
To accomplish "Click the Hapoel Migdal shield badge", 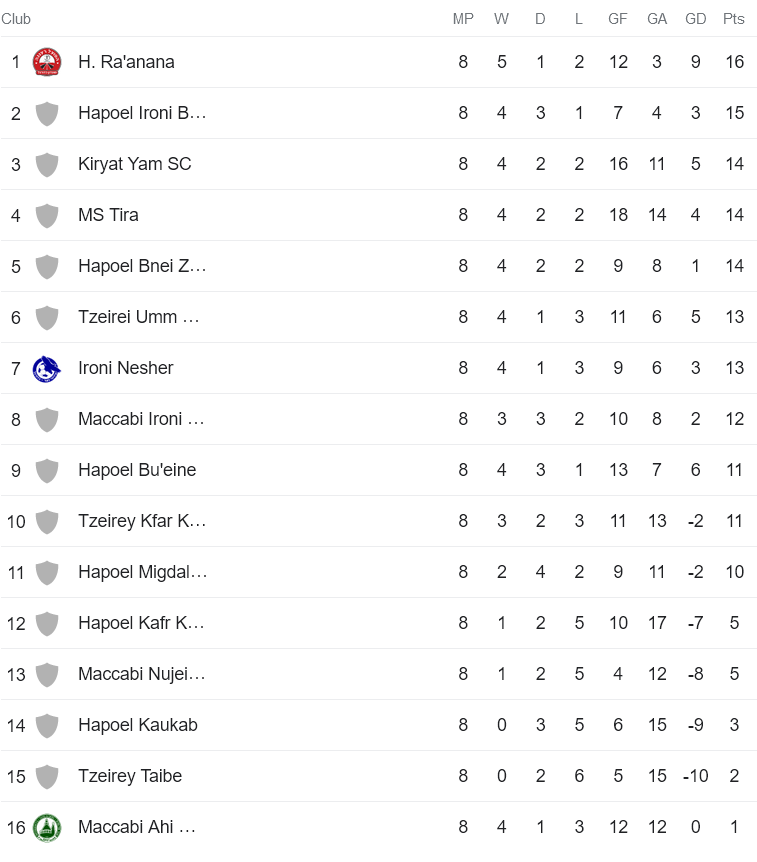I will [47, 571].
